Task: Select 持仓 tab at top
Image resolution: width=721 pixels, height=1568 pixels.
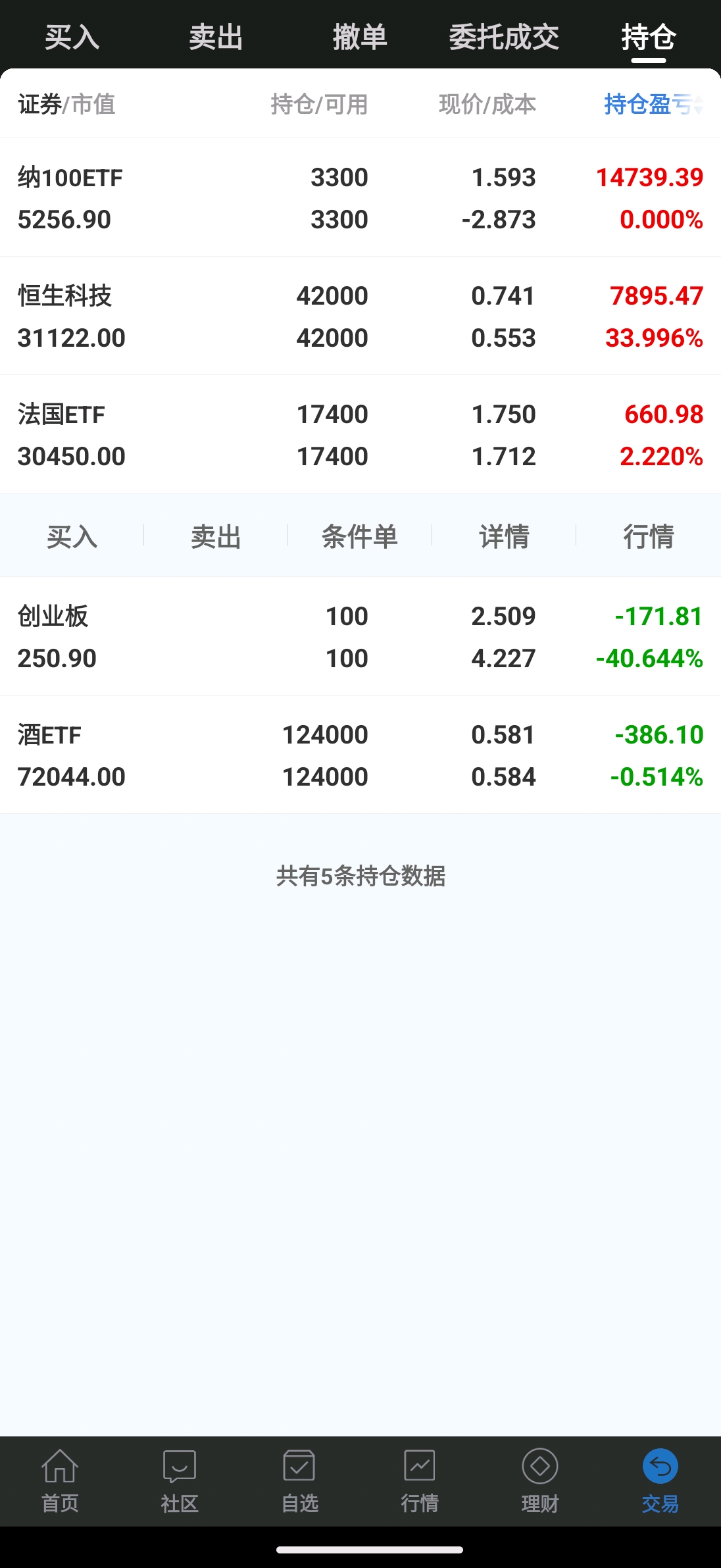Action: tap(649, 37)
